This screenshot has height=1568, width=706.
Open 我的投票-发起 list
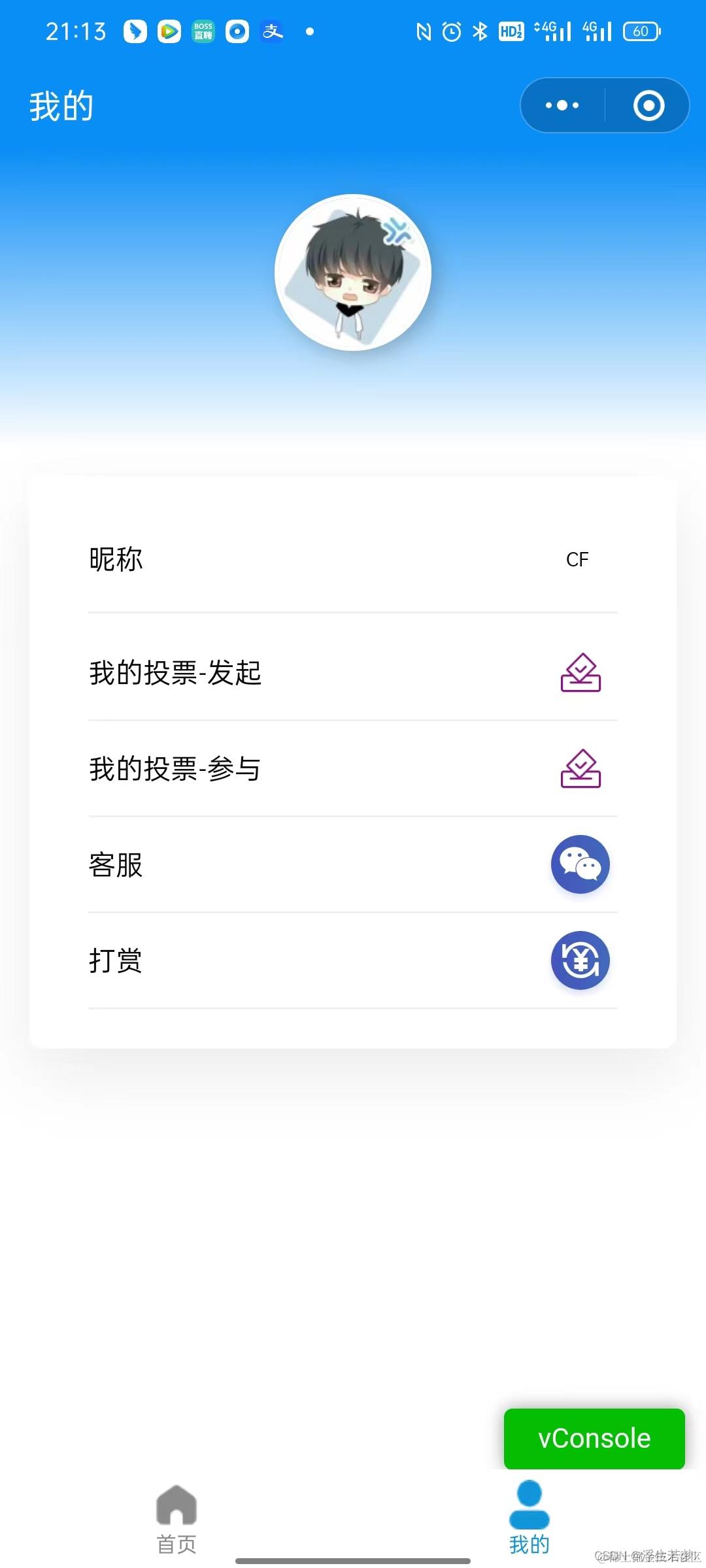click(353, 673)
